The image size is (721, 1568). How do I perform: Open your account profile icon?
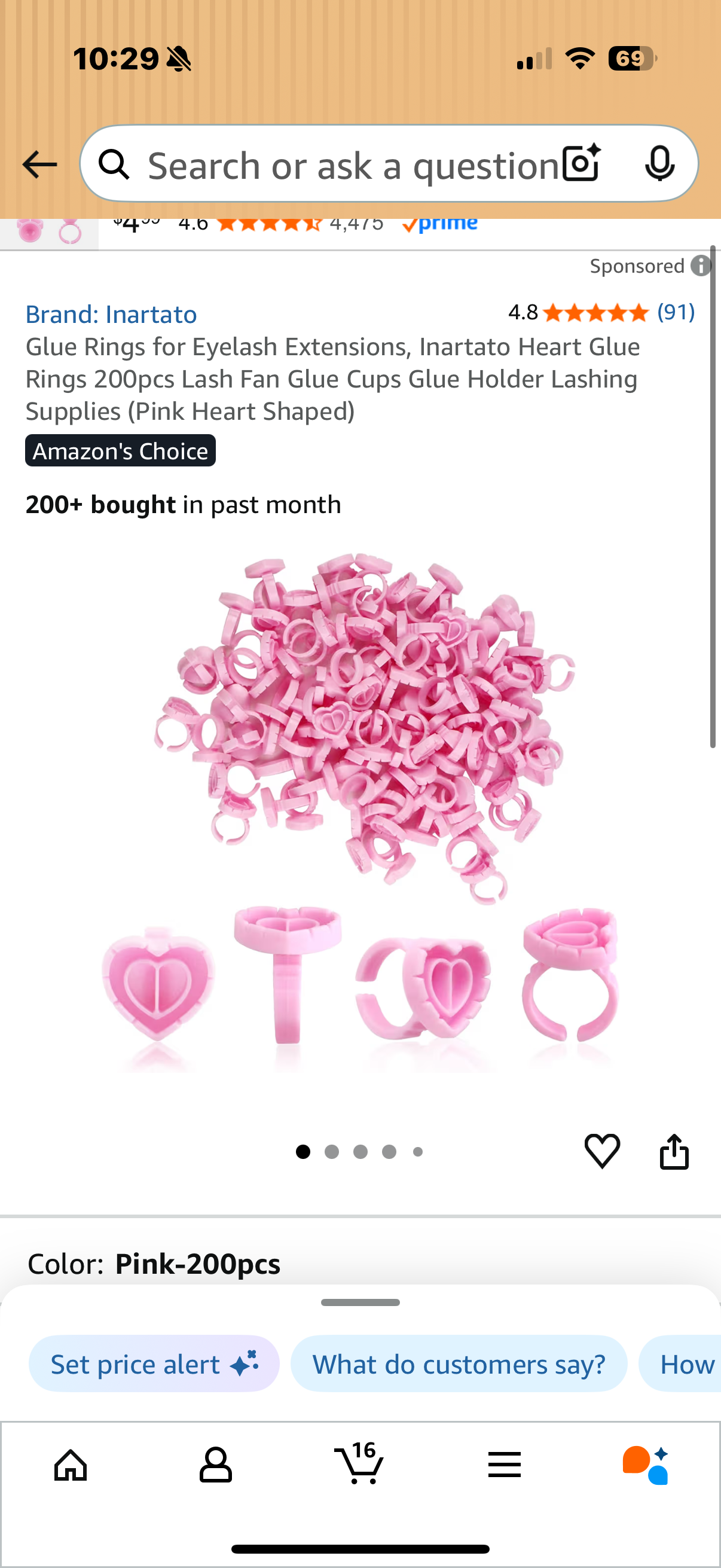point(216,1465)
